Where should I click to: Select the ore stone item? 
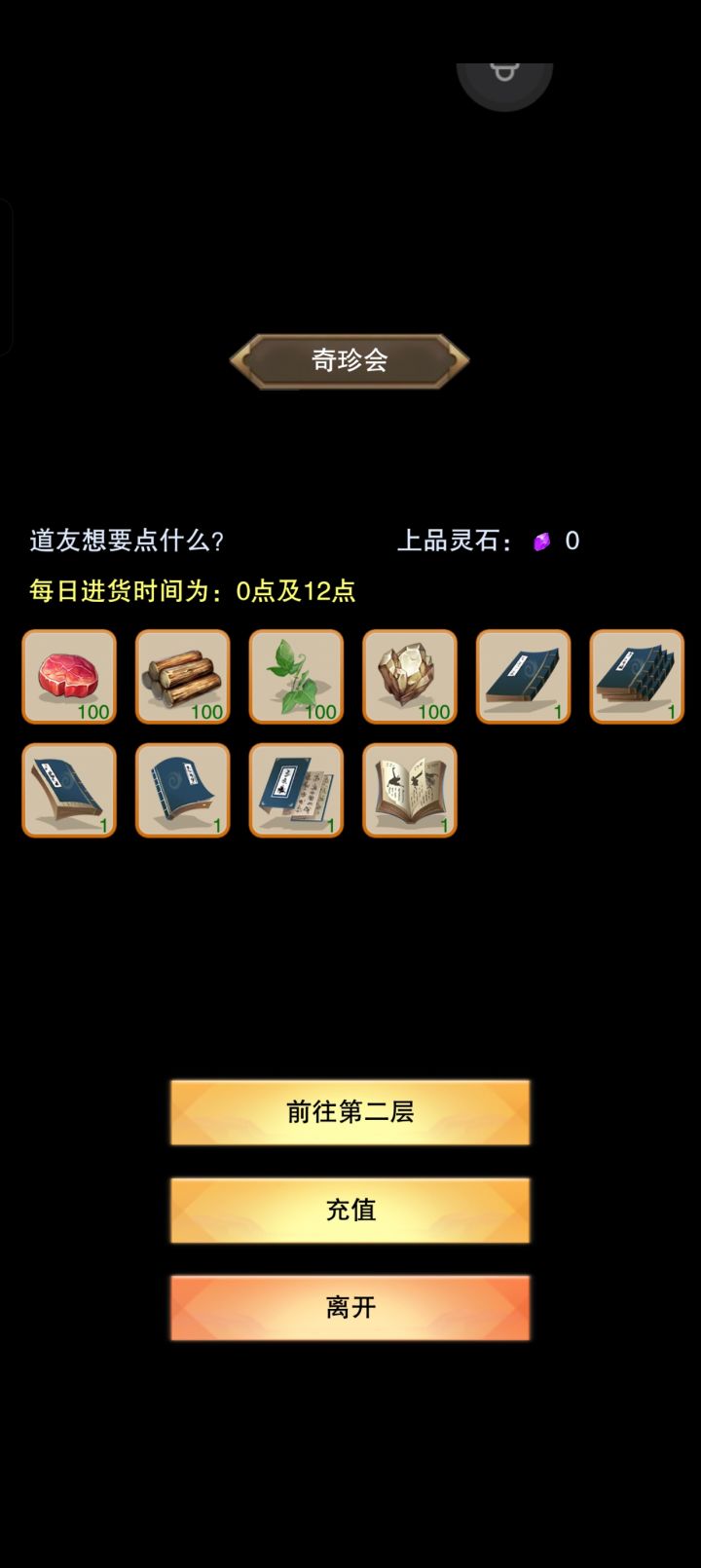(x=409, y=676)
